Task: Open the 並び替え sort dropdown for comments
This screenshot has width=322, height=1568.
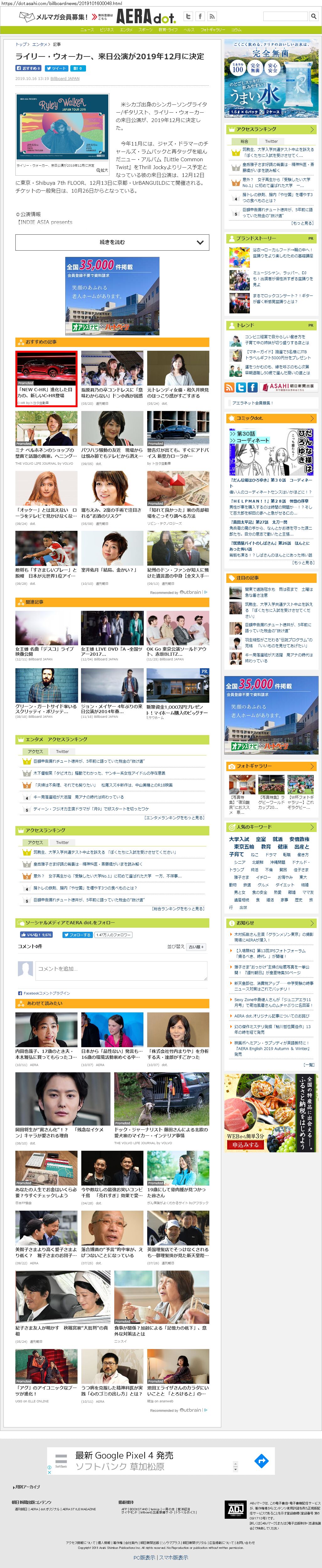Action: (x=196, y=947)
